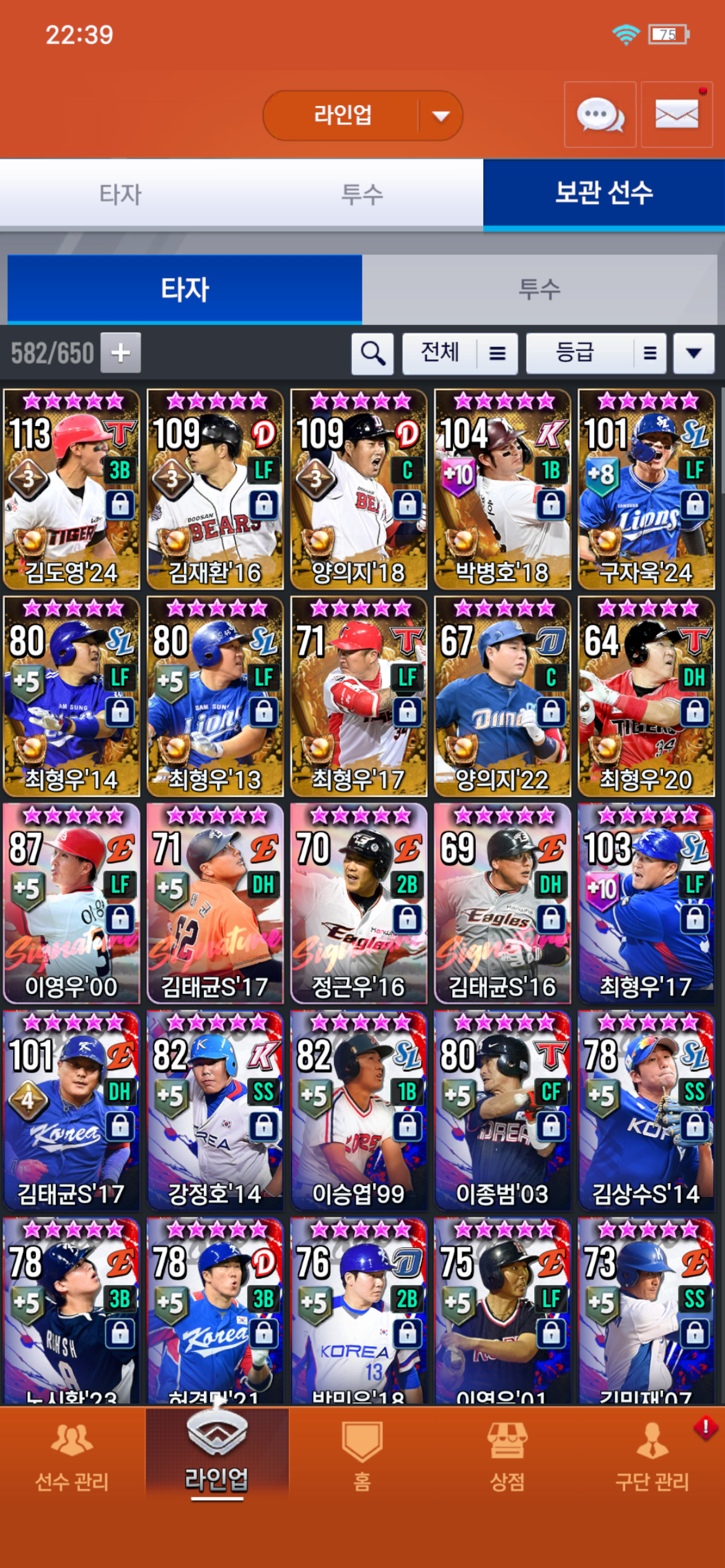
Task: Expand the 라인업 dropdown at top
Action: point(441,116)
